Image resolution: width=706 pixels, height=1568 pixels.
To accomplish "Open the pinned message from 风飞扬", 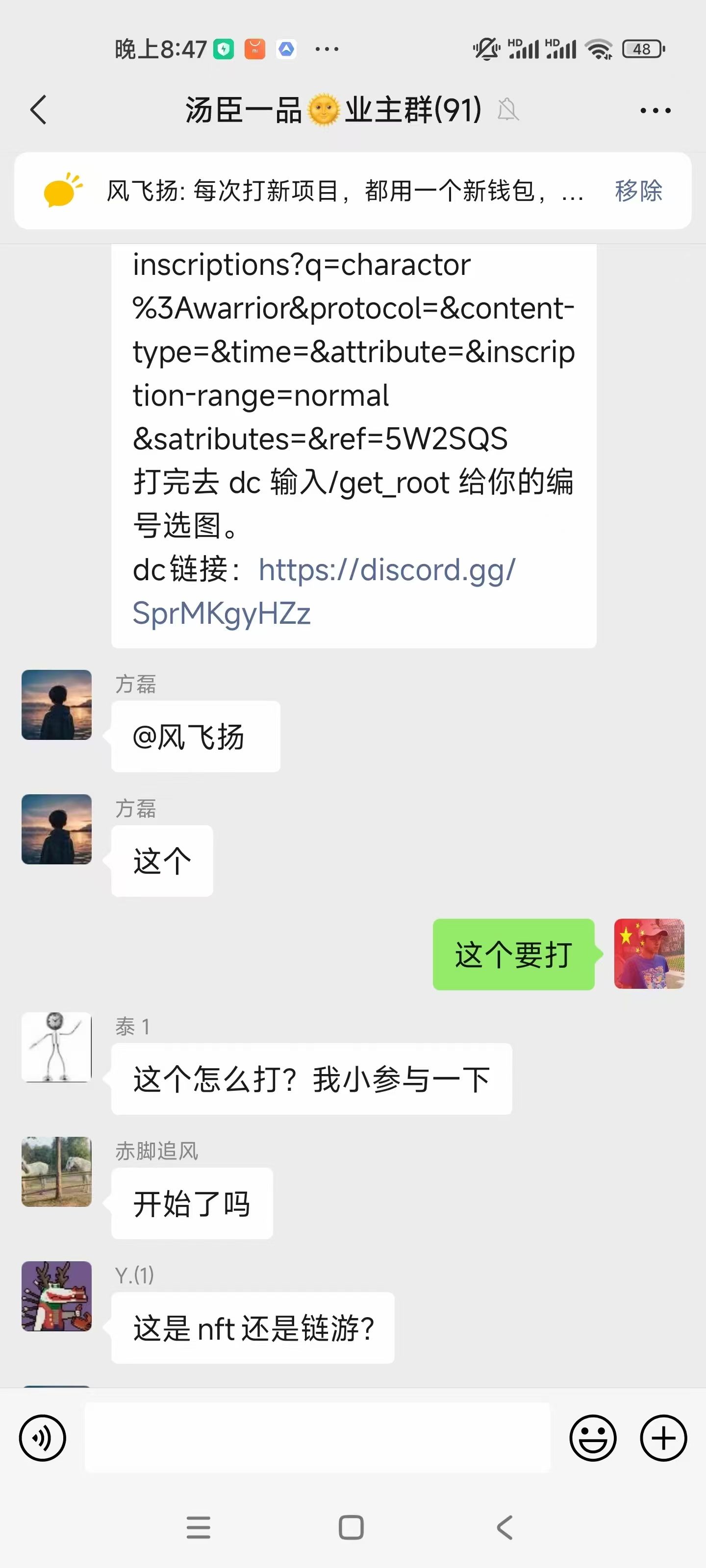I will 341,191.
